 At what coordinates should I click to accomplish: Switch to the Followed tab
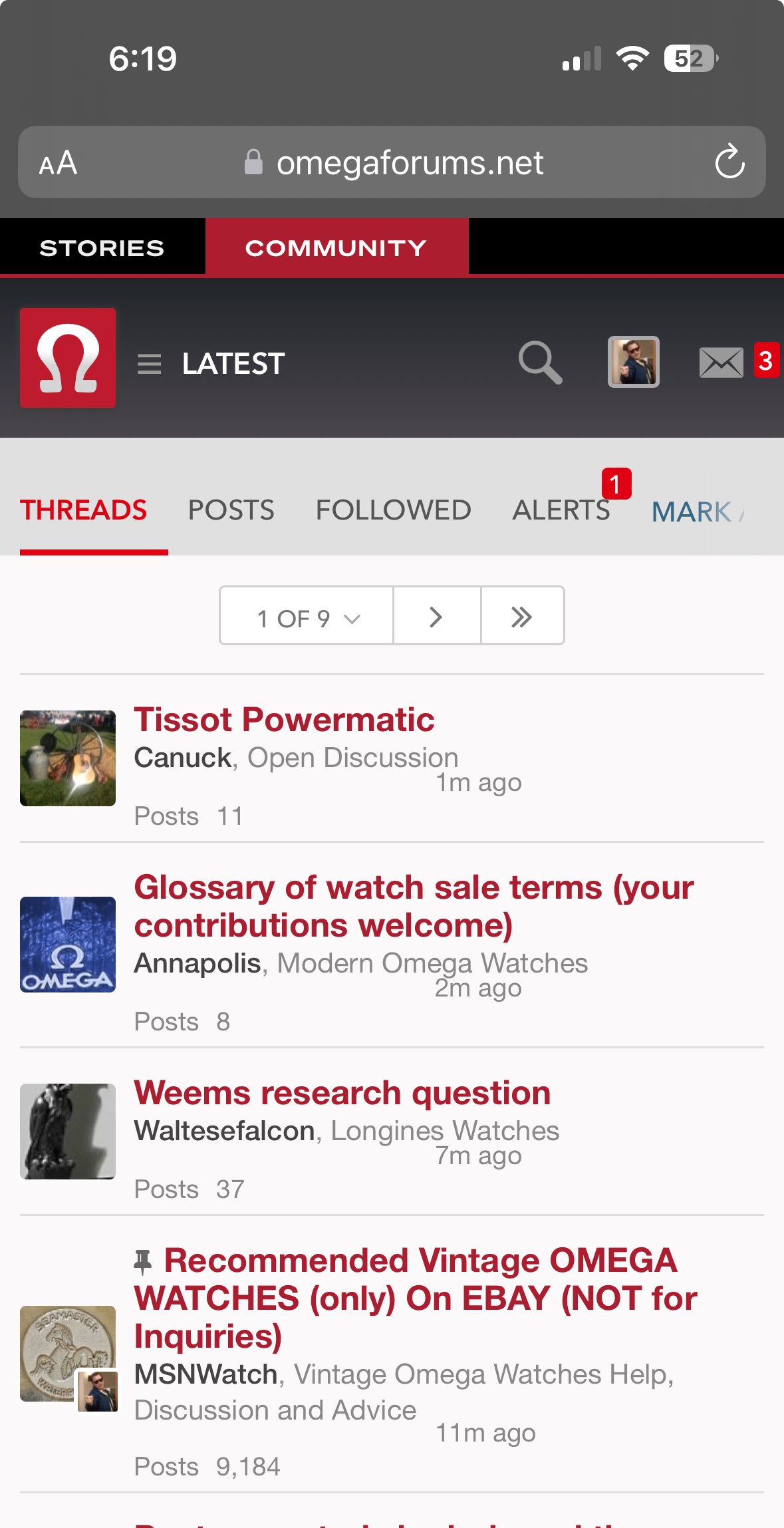pos(393,510)
